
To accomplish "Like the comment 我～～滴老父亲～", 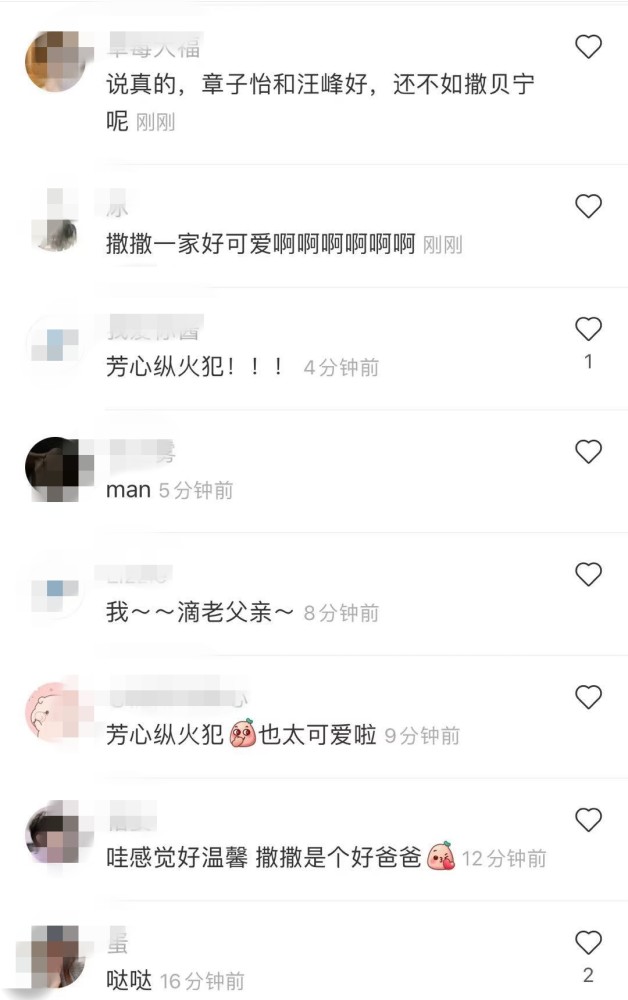I will [589, 574].
